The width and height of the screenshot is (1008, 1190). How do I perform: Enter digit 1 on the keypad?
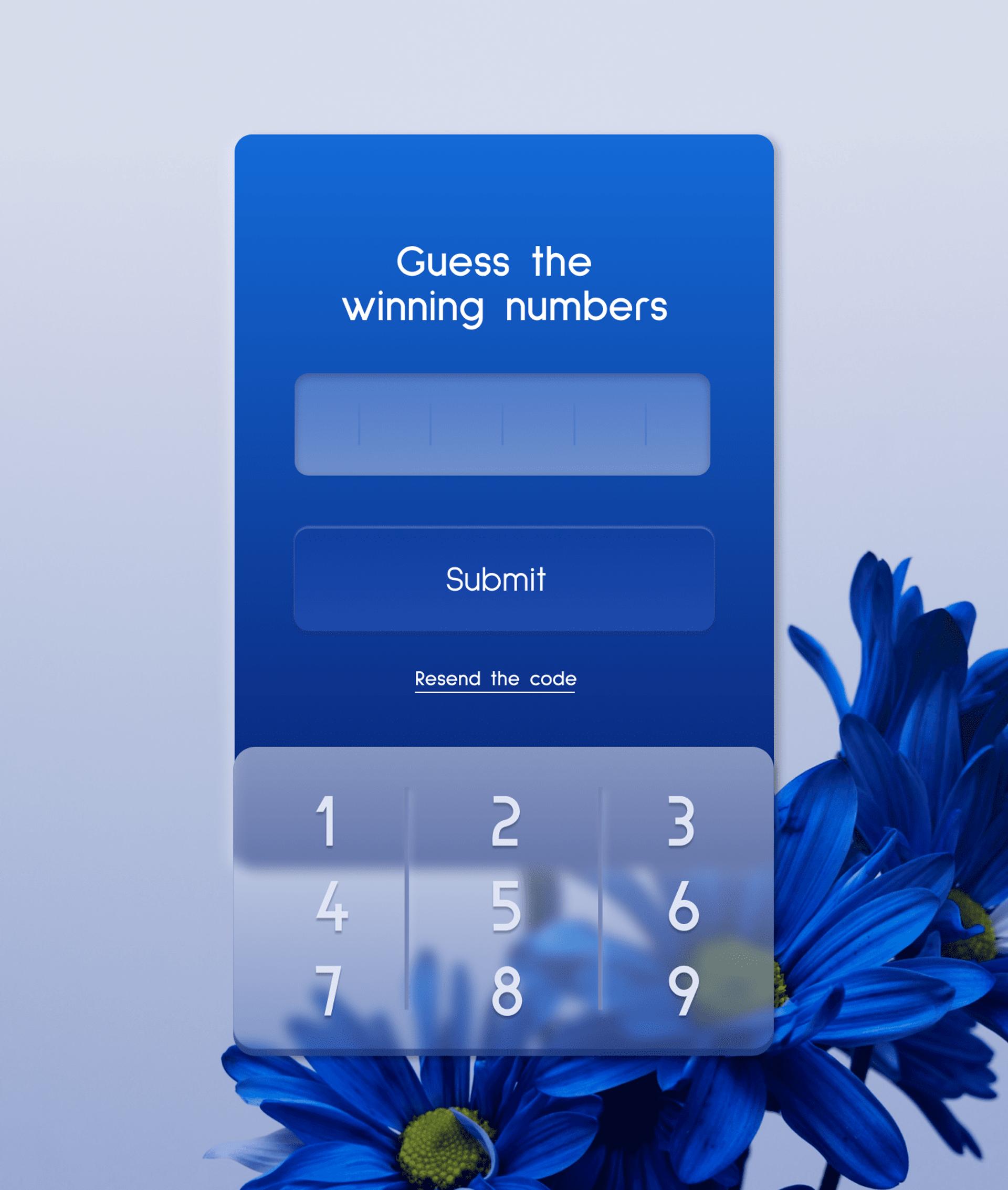pos(326,821)
